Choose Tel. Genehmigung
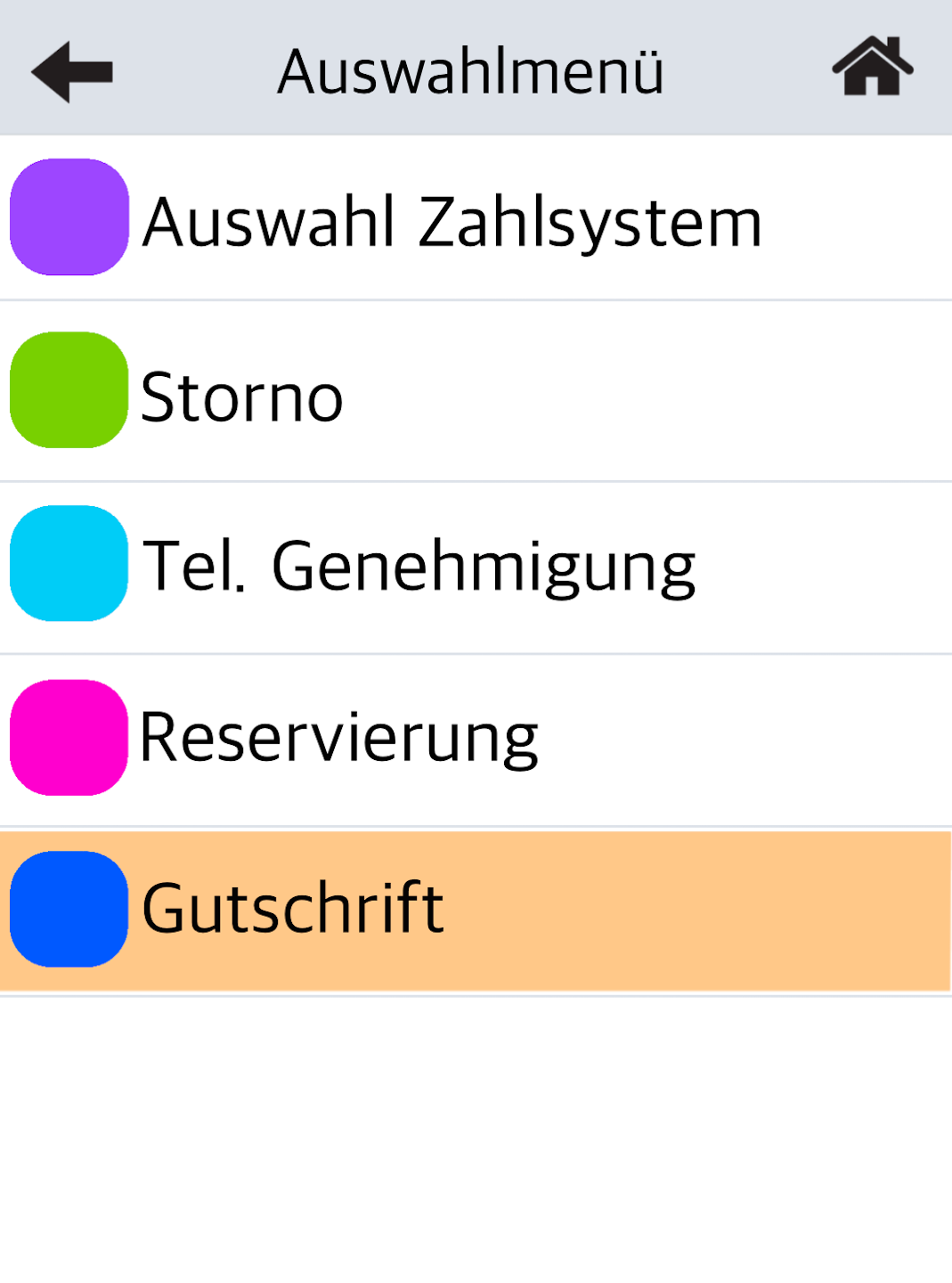The height and width of the screenshot is (1283, 952). (419, 566)
